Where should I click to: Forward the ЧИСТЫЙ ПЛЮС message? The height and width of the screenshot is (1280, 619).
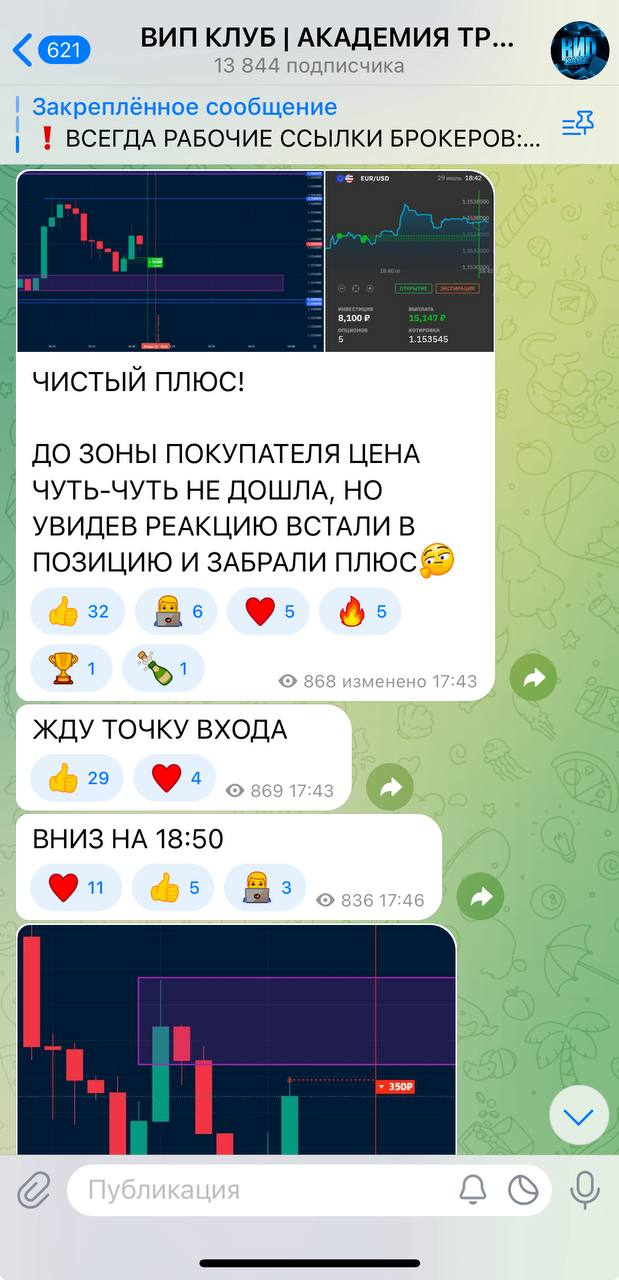533,679
